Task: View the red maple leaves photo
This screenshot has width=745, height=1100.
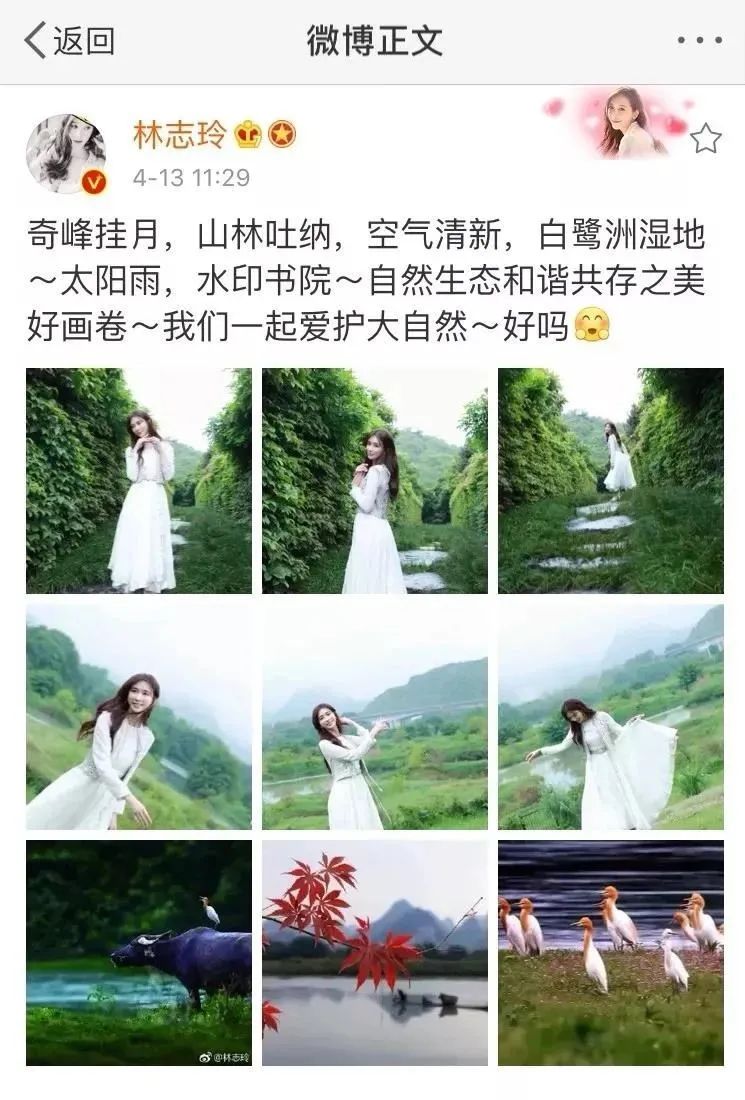Action: tap(375, 953)
